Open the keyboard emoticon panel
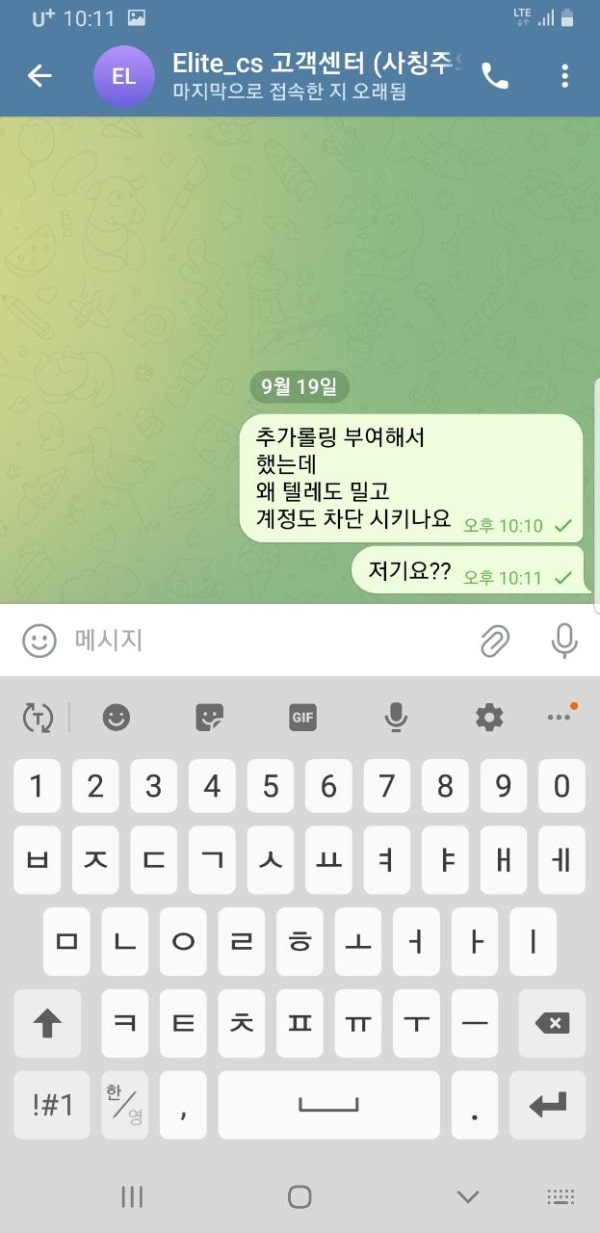600x1233 pixels. (x=117, y=717)
